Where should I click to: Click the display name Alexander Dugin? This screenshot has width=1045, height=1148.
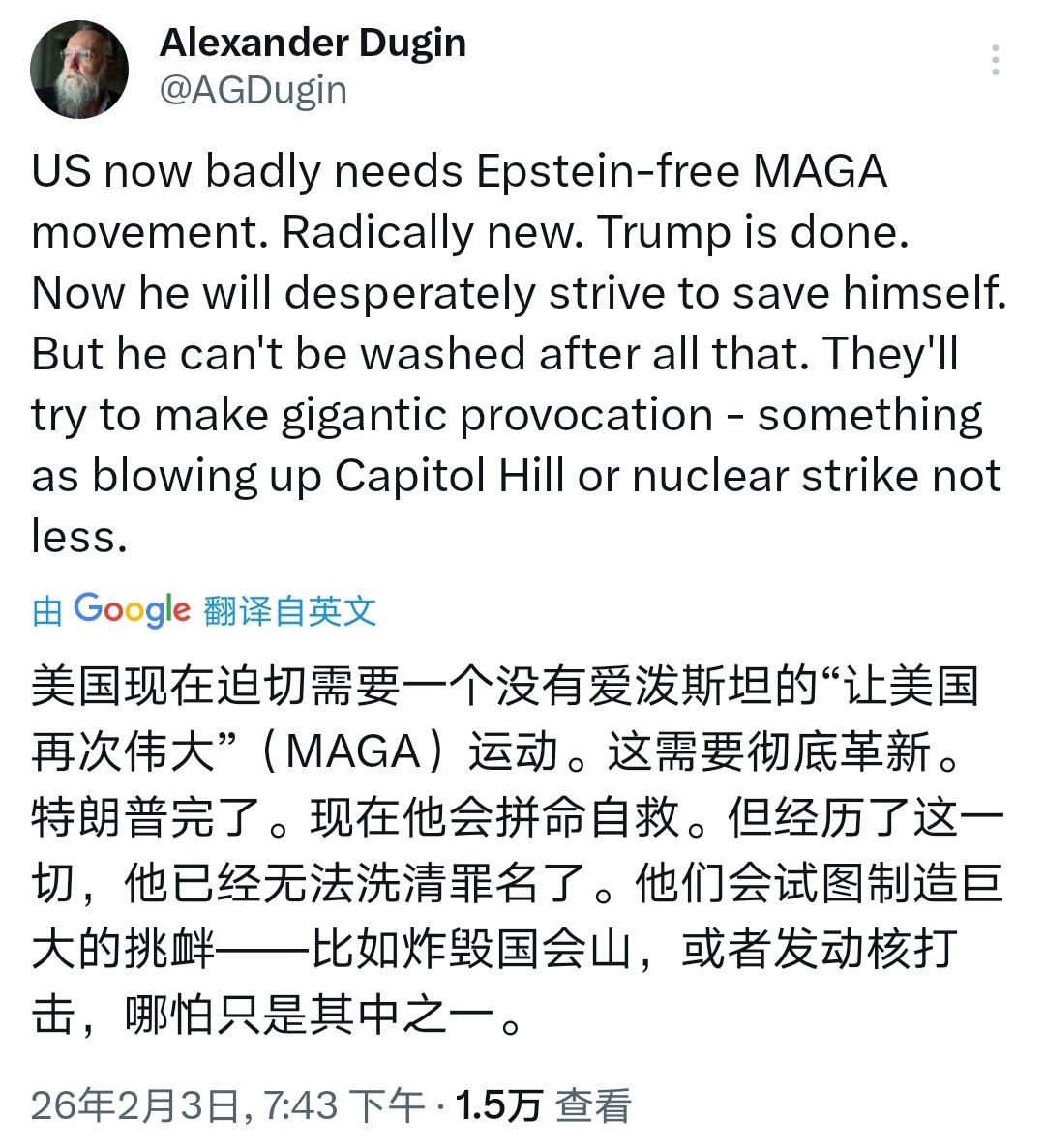tap(312, 43)
